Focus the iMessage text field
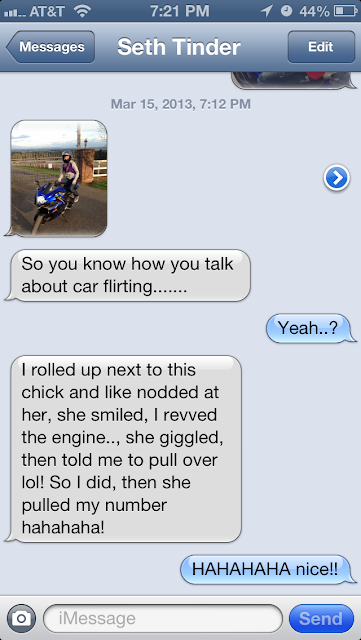The width and height of the screenshot is (361, 640). (163, 619)
